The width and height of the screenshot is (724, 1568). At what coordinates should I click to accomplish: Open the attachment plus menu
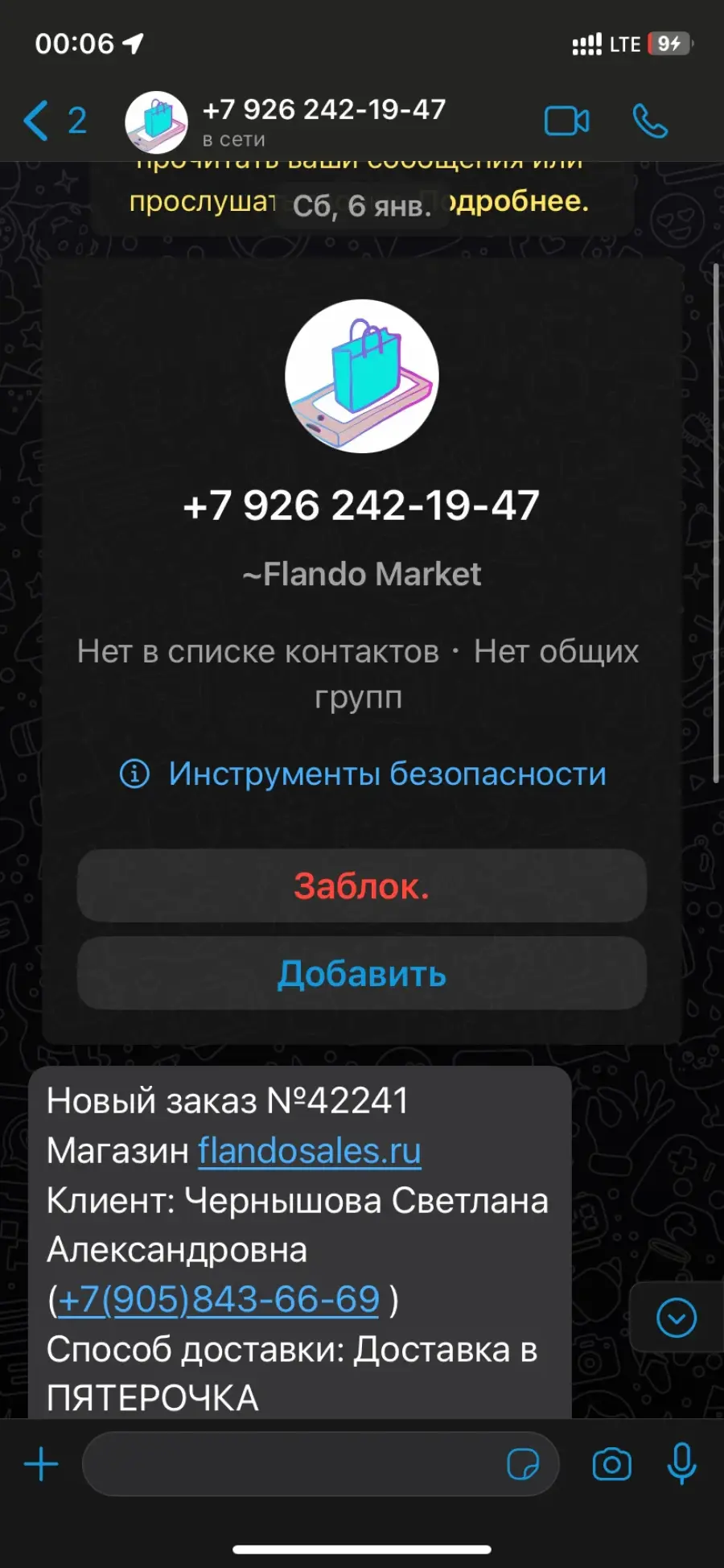(x=41, y=1463)
